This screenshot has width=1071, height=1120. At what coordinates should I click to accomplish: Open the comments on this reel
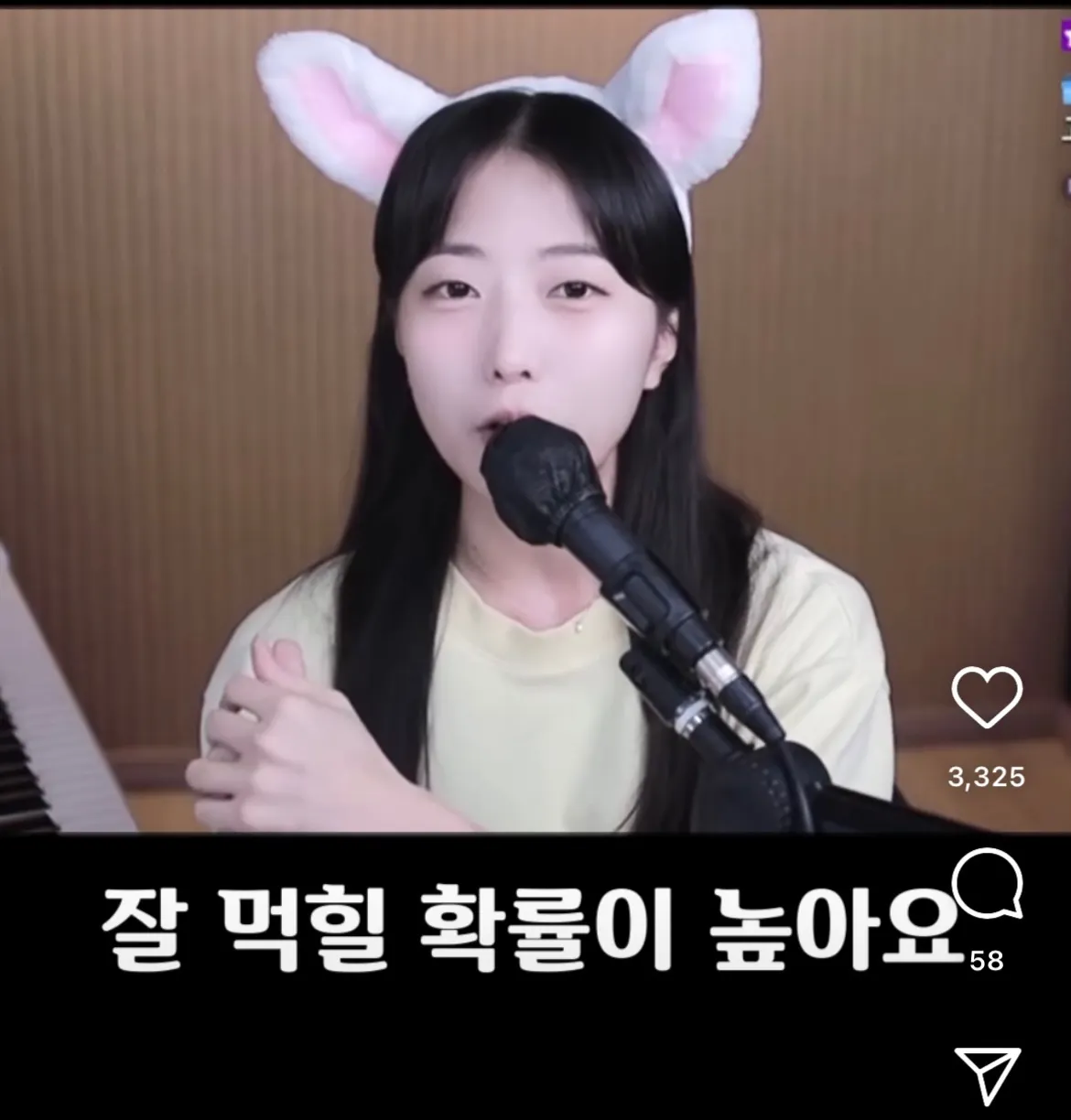pyautogui.click(x=987, y=882)
